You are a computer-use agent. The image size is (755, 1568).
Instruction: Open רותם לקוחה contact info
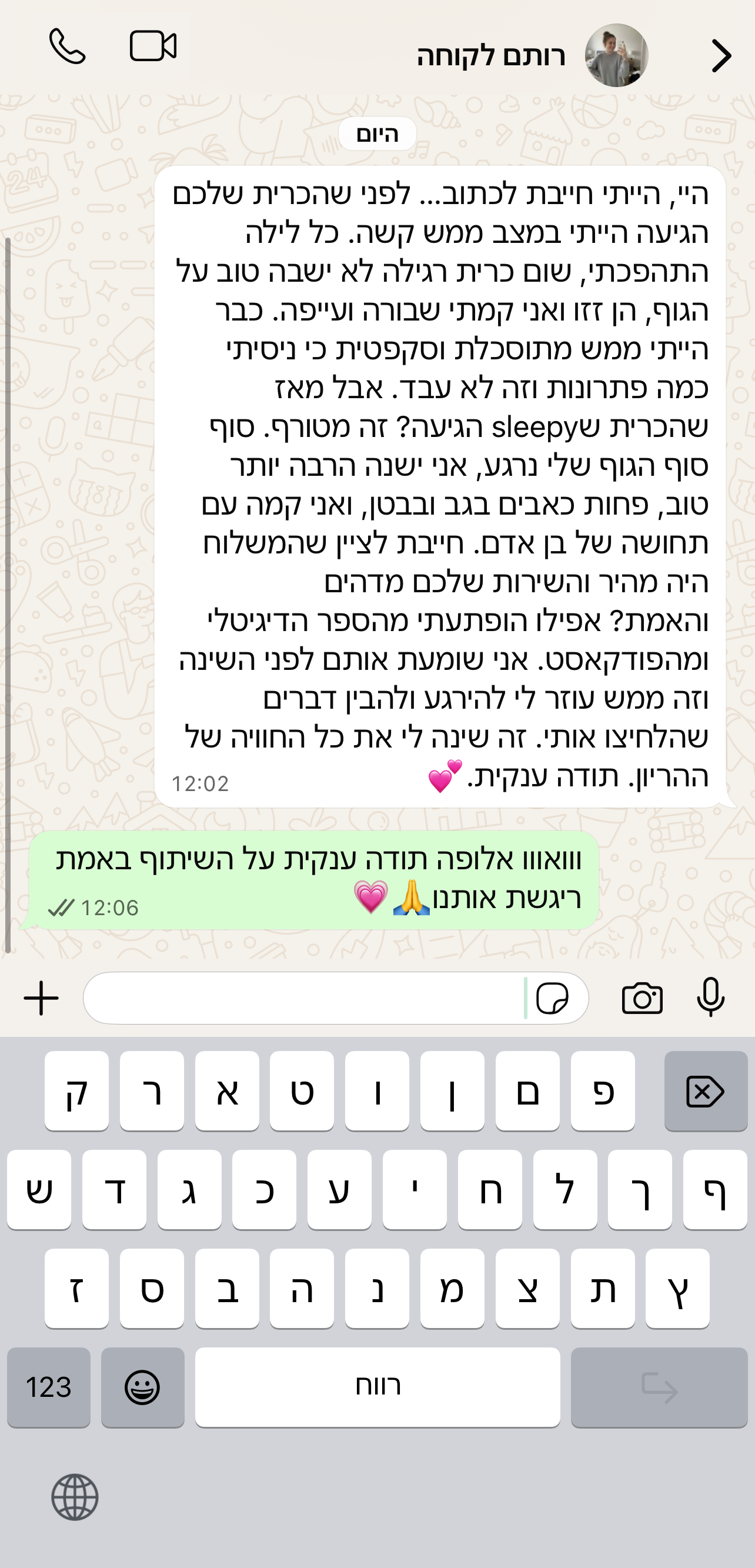(492, 56)
